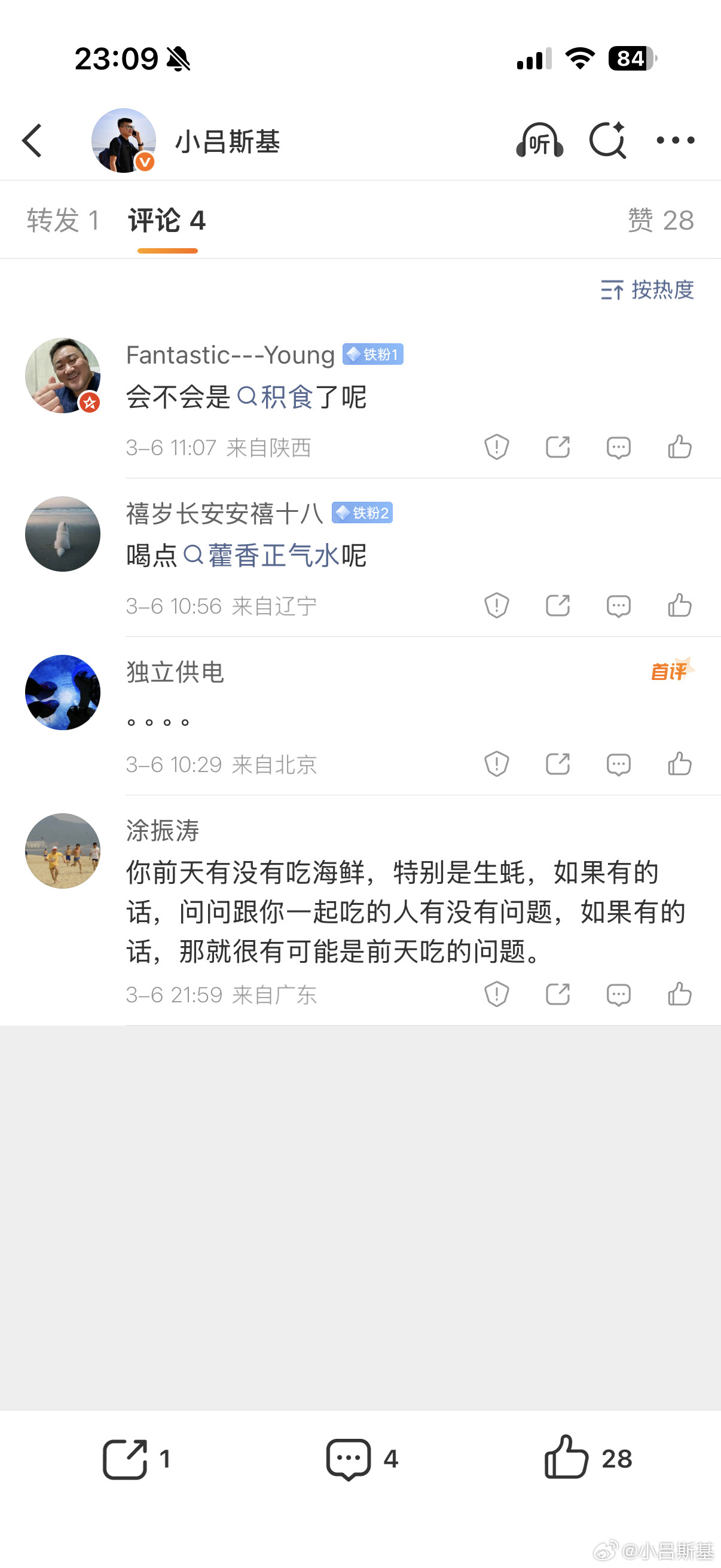Open the reply bubble on 独立供电's comment

point(618,764)
